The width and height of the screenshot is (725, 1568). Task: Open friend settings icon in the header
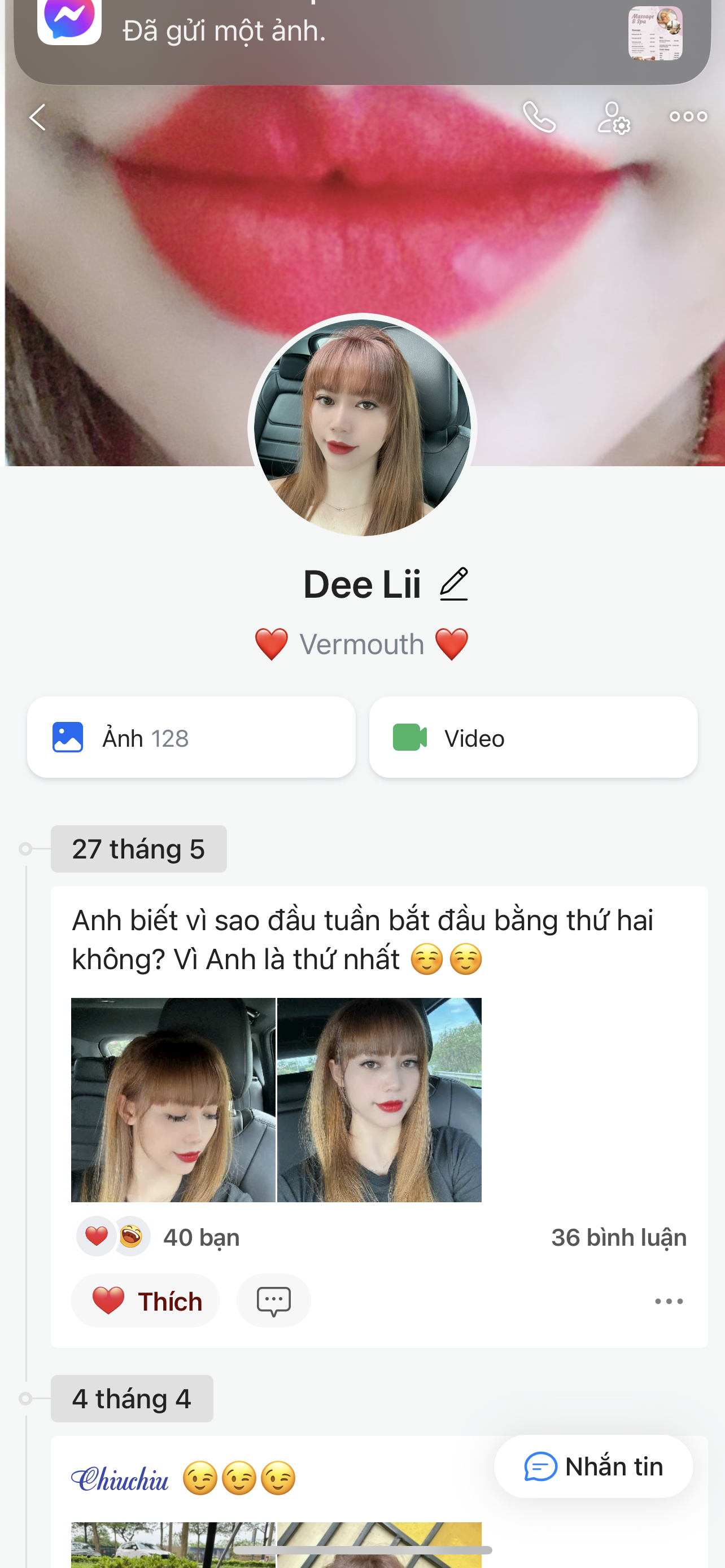coord(613,117)
